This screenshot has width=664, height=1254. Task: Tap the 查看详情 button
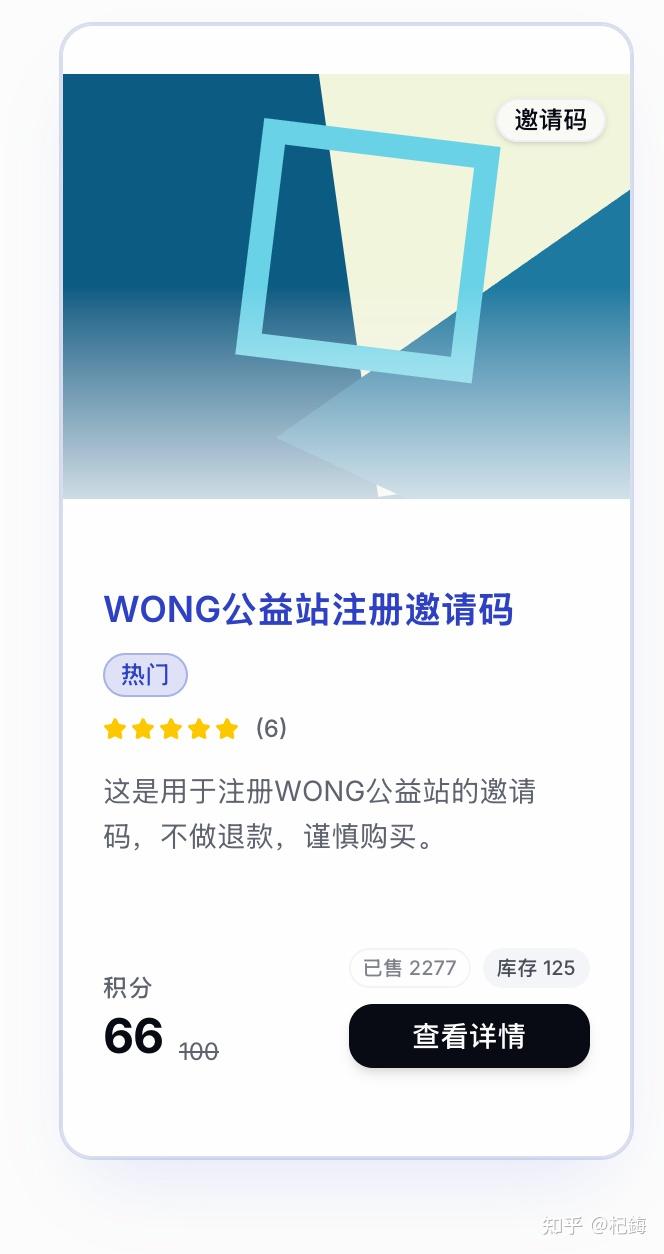click(x=469, y=1036)
